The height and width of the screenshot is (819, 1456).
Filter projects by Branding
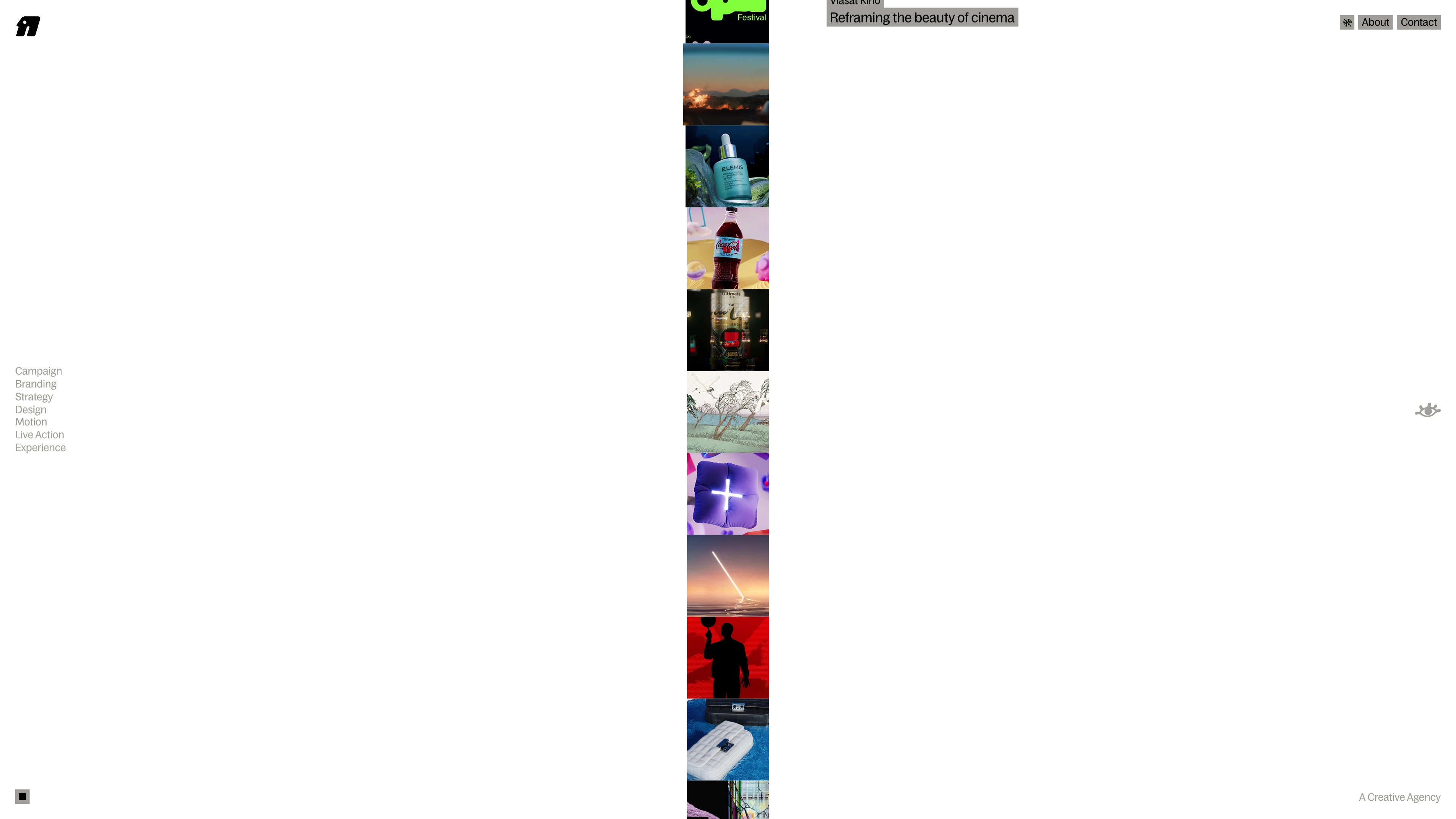[x=36, y=384]
